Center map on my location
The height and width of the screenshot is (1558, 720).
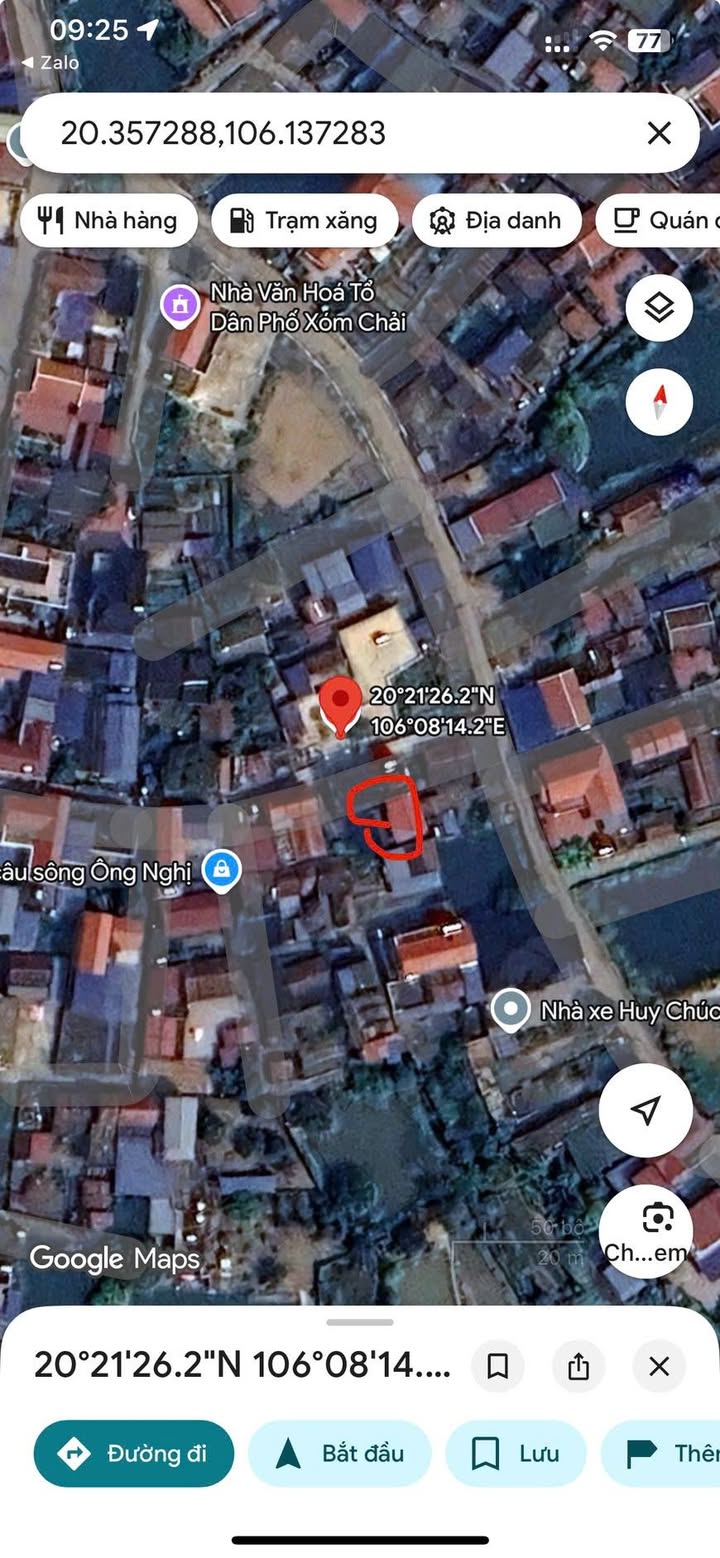646,1110
